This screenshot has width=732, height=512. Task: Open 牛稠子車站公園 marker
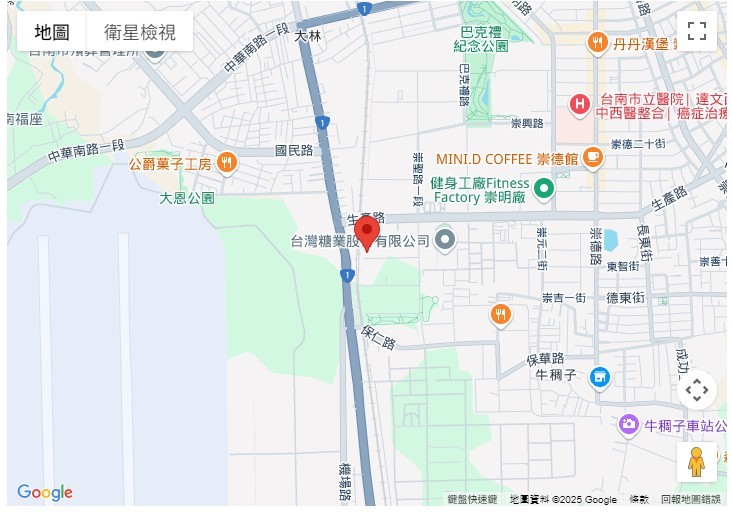tap(628, 424)
